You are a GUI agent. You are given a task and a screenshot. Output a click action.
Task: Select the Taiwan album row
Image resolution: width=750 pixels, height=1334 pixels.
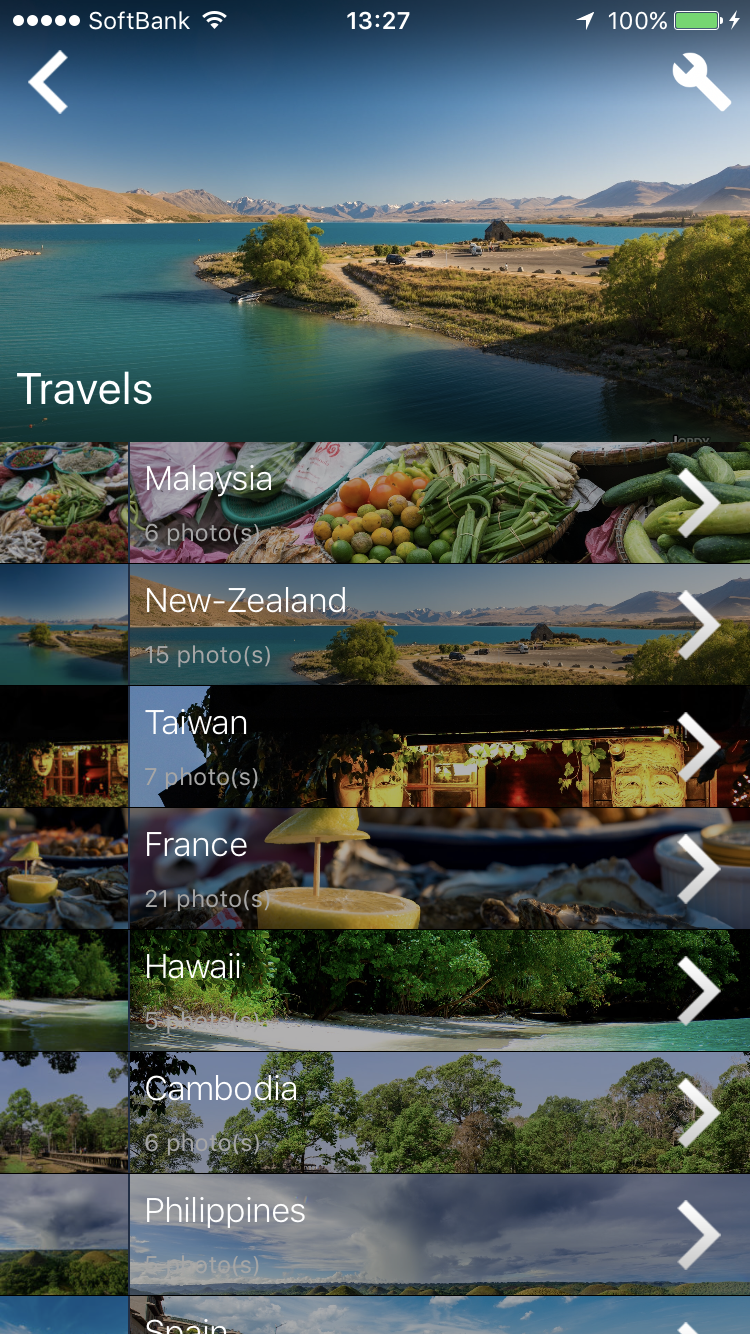coord(375,747)
